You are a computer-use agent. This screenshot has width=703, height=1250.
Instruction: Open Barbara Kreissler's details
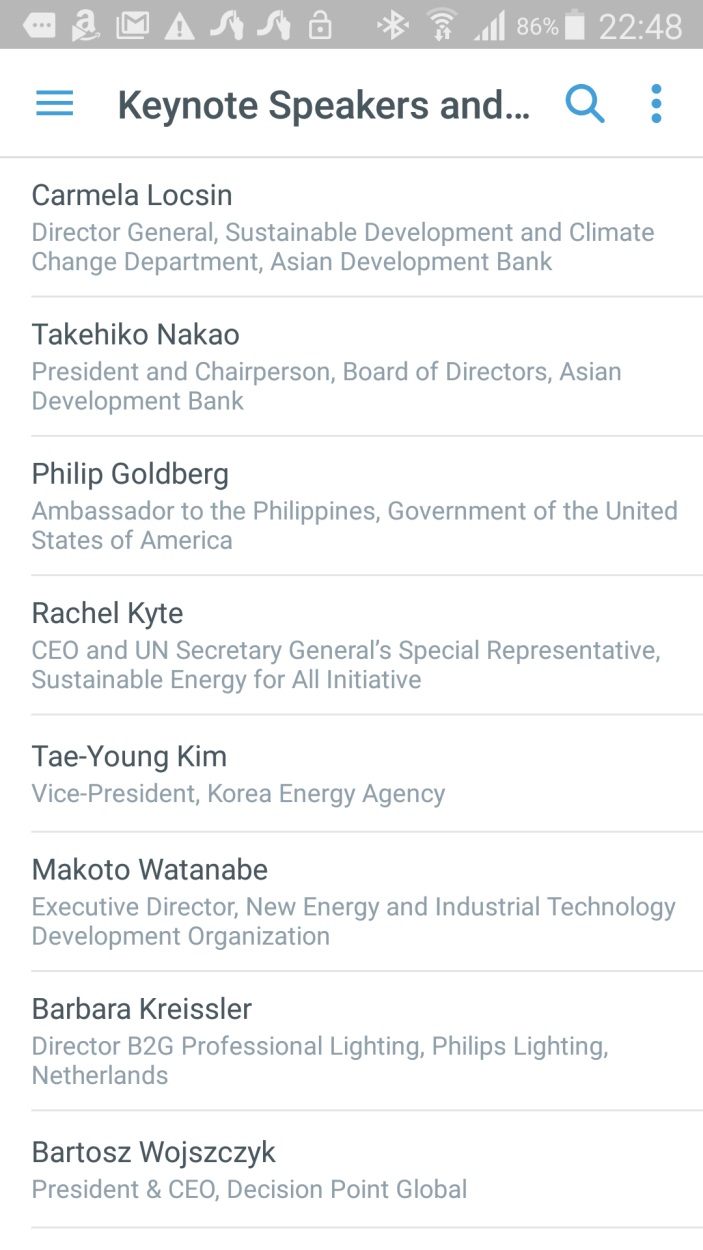351,1040
